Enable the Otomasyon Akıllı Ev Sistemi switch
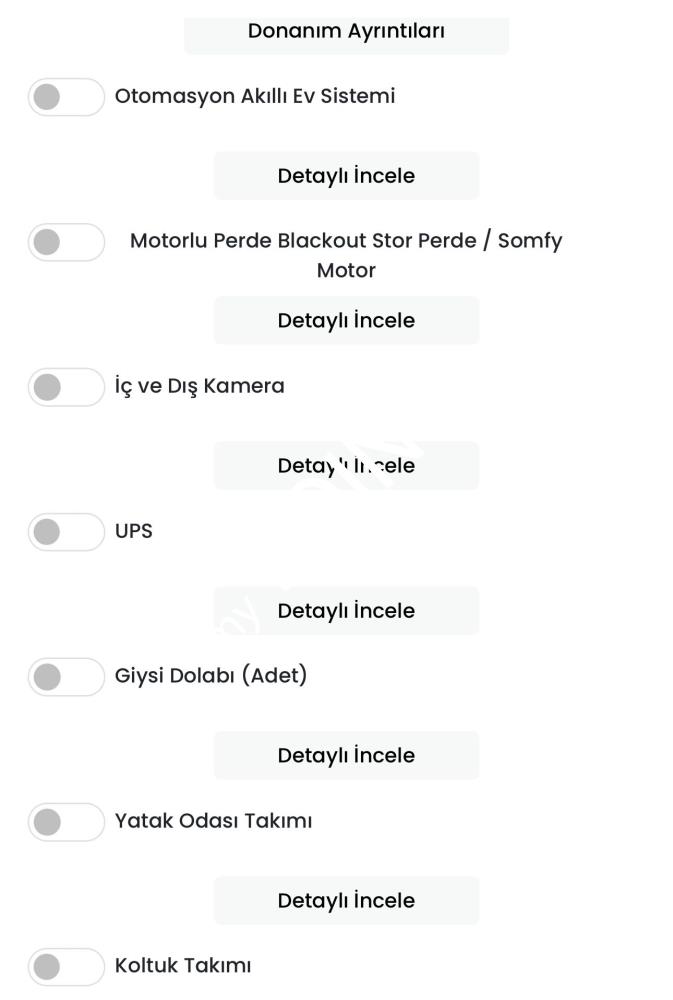 (65, 97)
